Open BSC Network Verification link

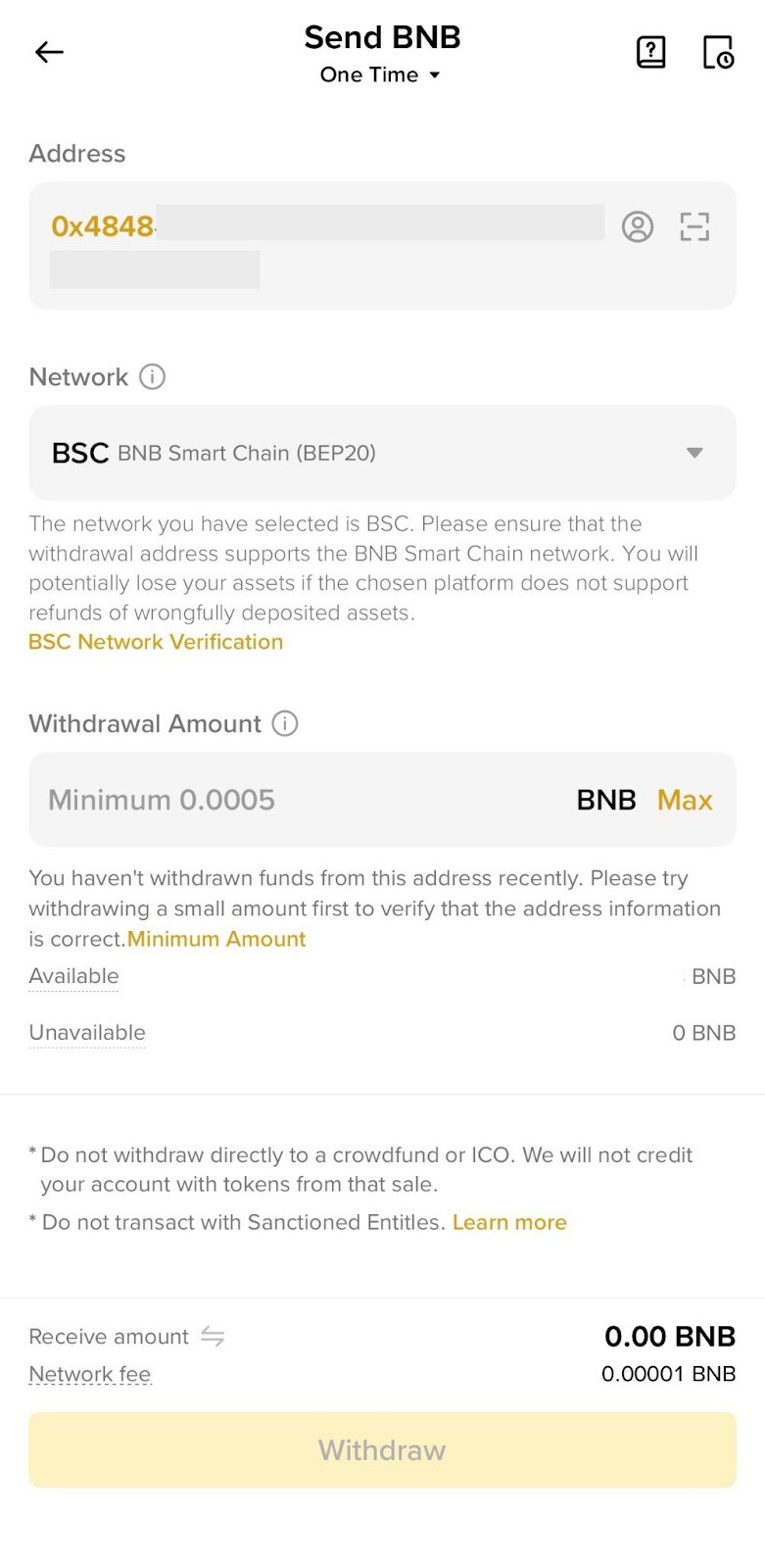(x=156, y=642)
